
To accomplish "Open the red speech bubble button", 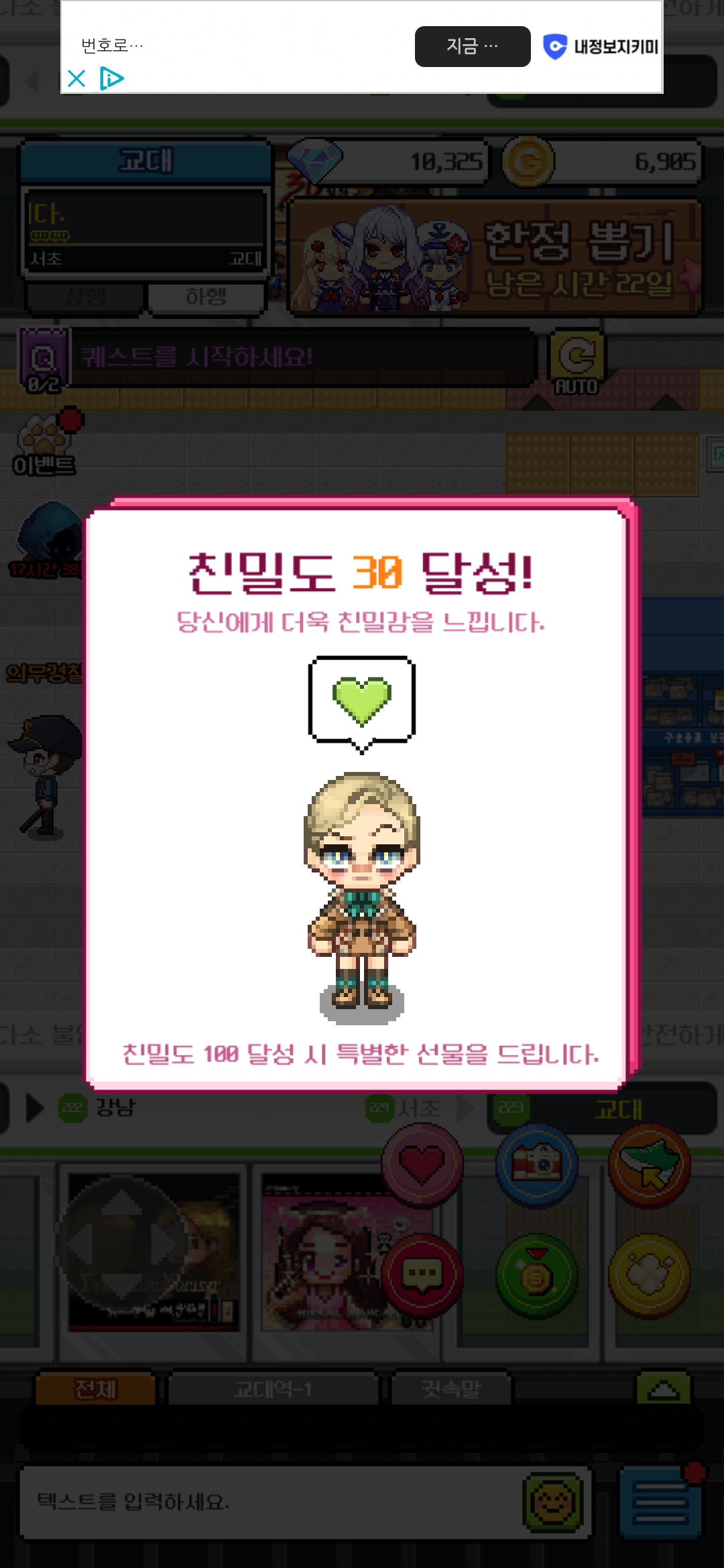I will [422, 1274].
